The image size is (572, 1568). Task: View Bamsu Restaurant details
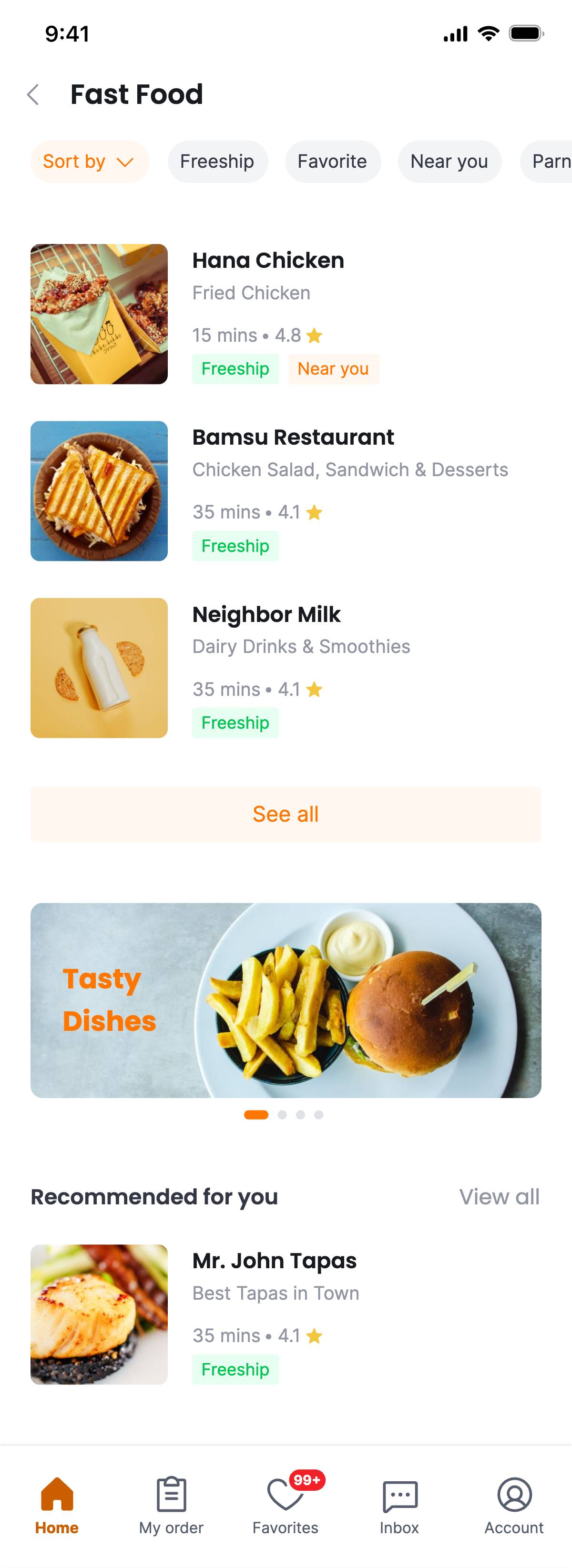click(x=293, y=438)
